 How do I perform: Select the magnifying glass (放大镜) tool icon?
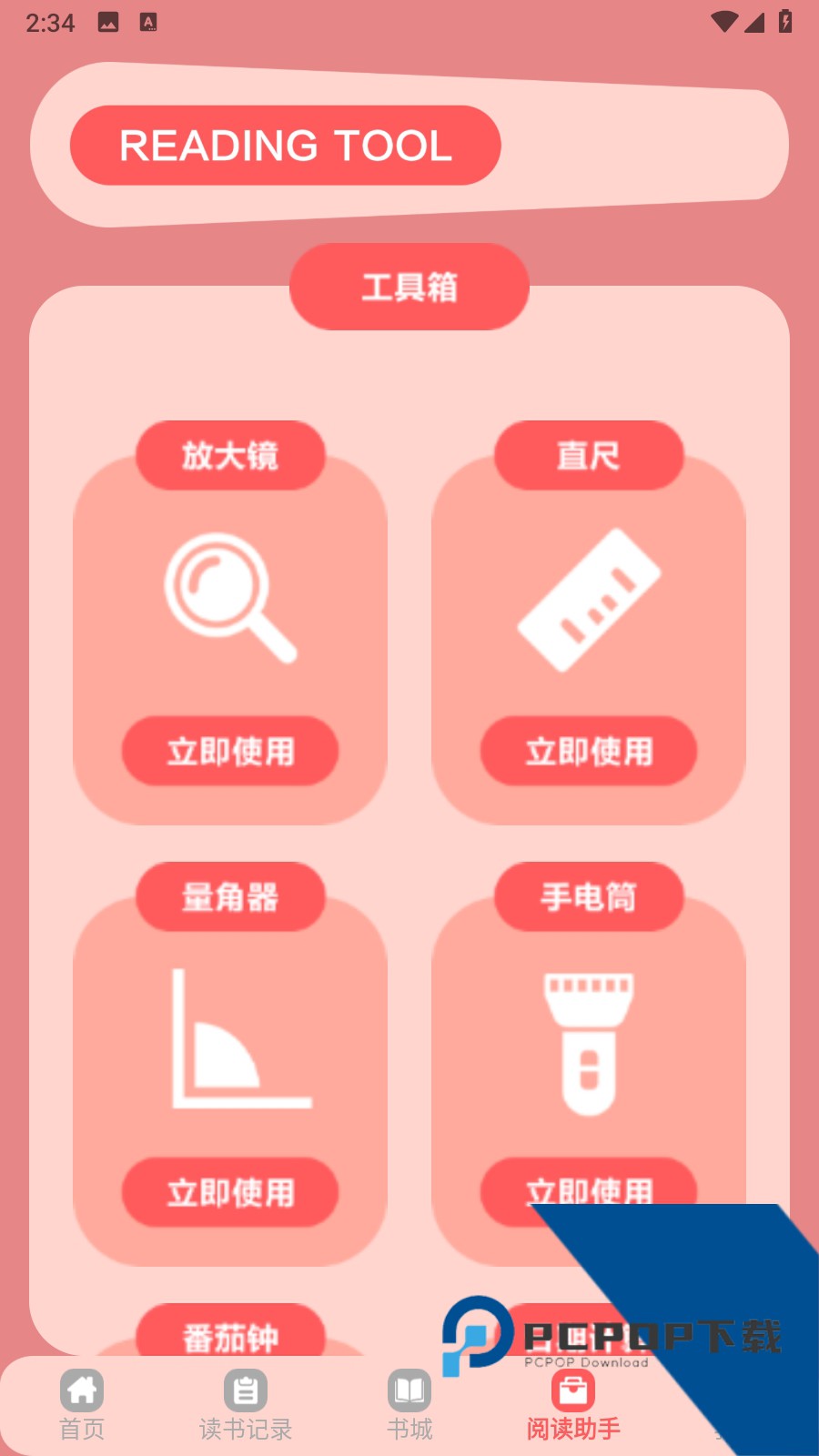pos(230,596)
